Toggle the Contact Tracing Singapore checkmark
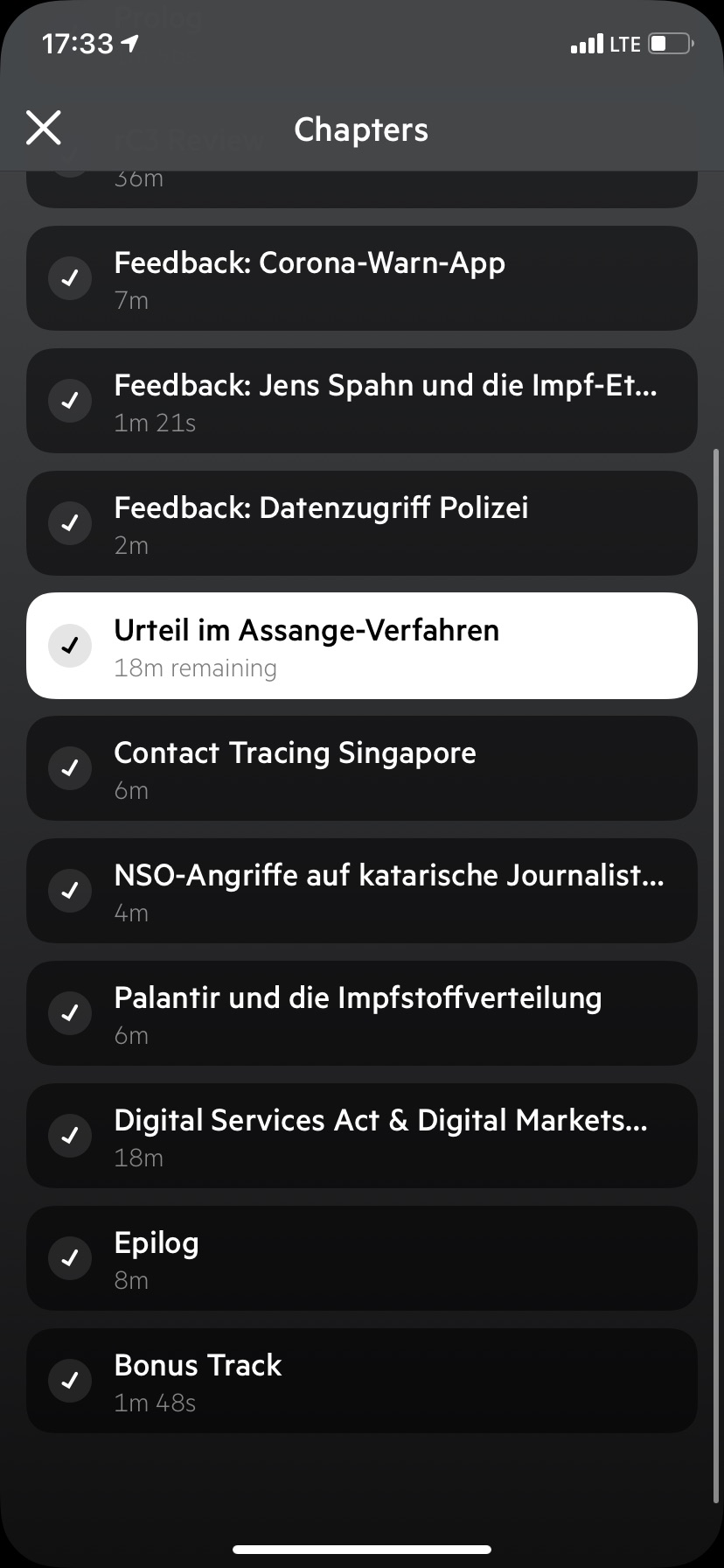Viewport: 724px width, 1568px height. pyautogui.click(x=70, y=768)
